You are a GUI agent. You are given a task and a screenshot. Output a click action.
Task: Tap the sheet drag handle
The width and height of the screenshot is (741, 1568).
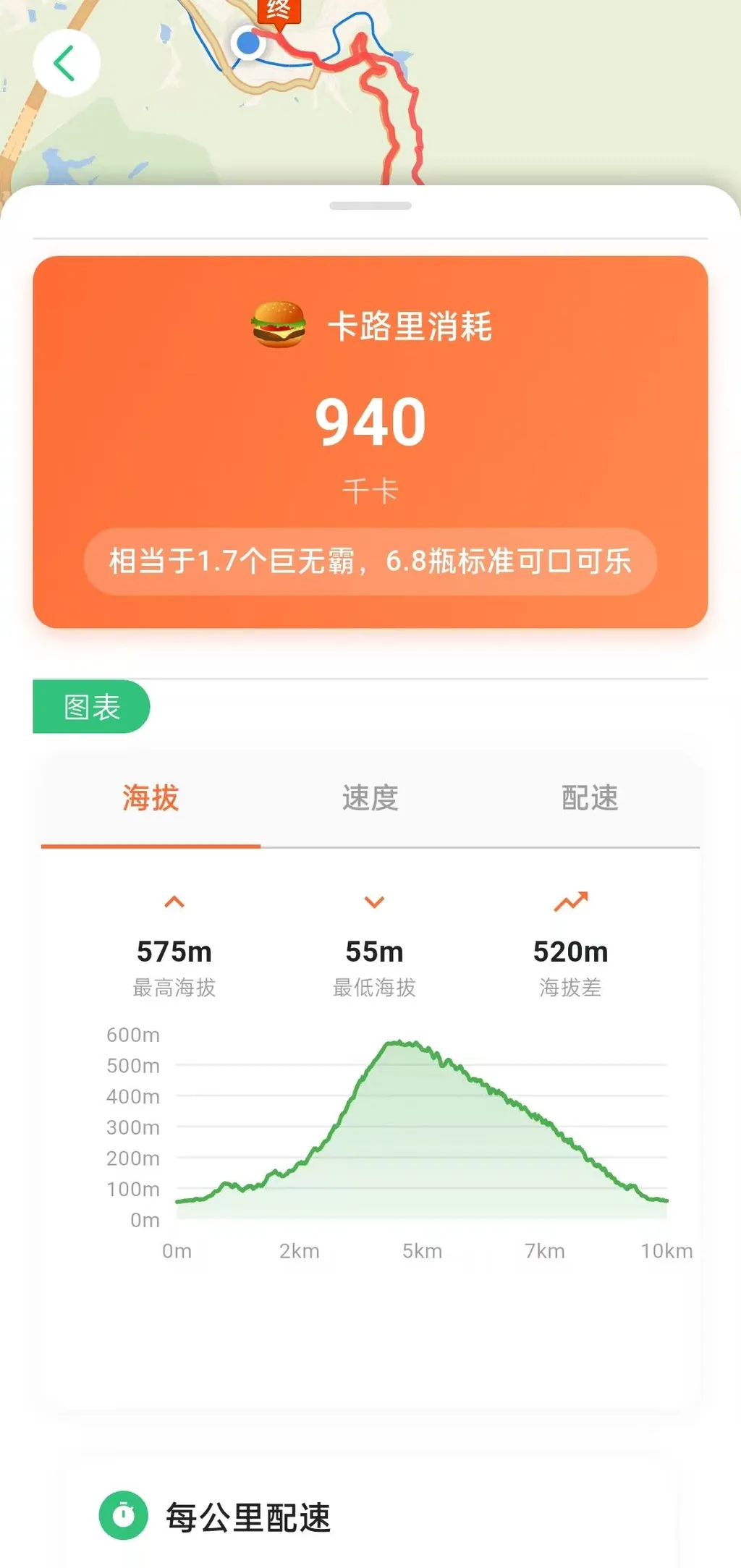coord(370,206)
